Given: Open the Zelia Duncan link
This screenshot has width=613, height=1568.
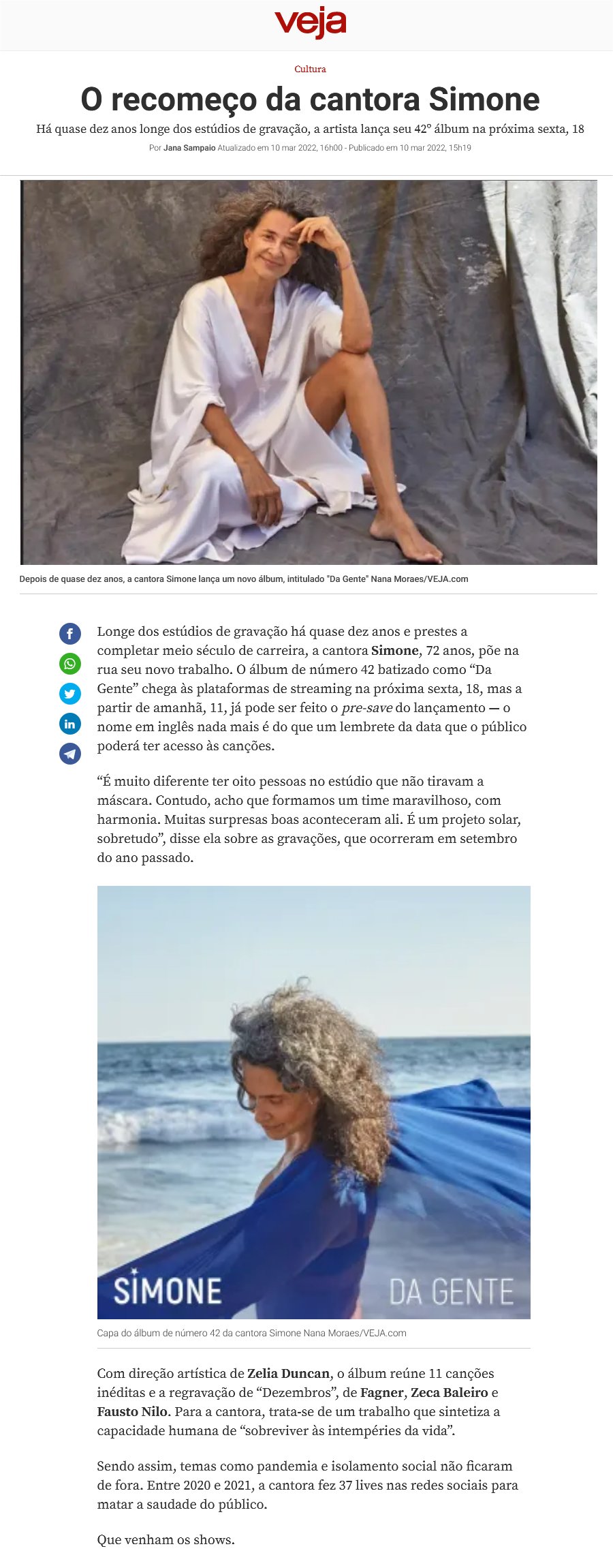Looking at the screenshot, I should (x=288, y=1374).
